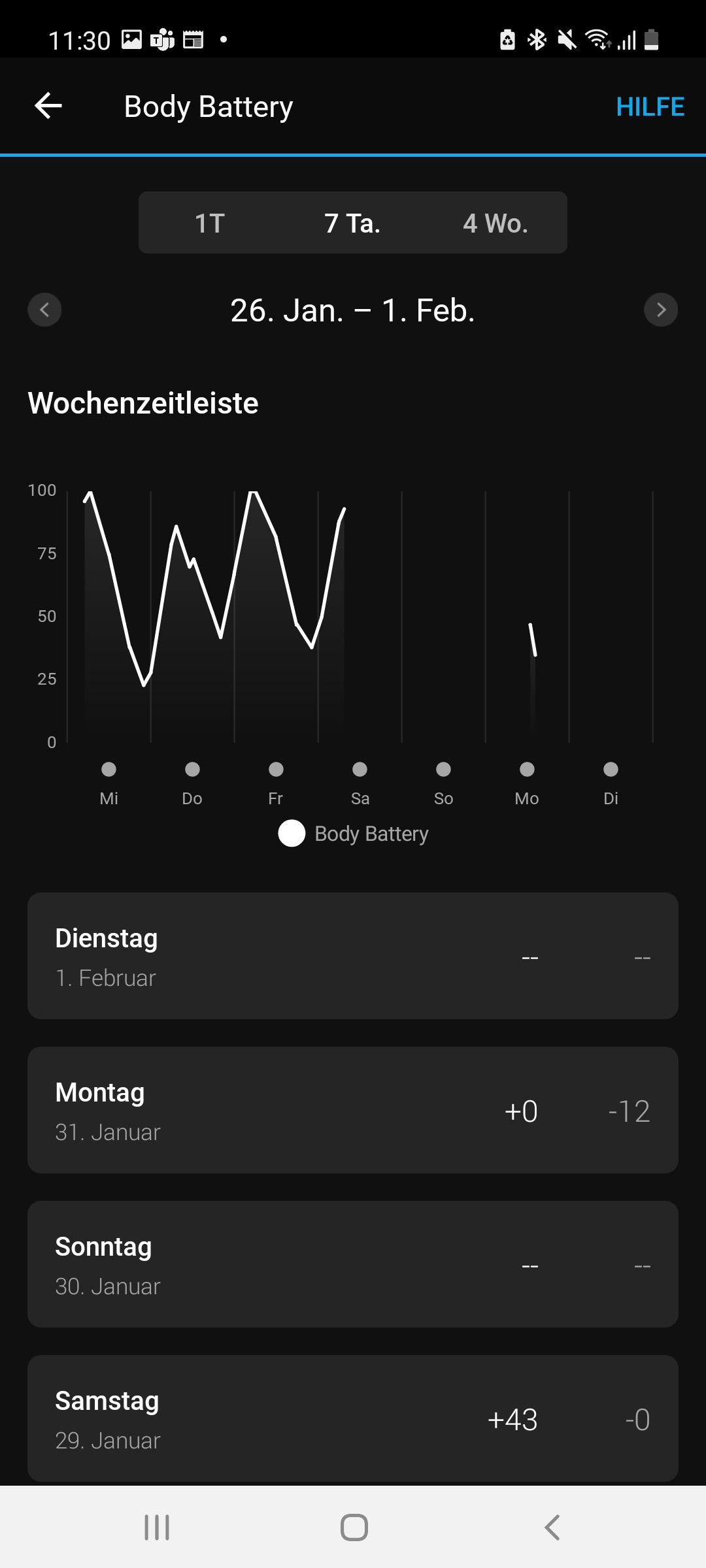Select the Fr day marker in chart
Screen dimensions: 706x1568
[276, 770]
